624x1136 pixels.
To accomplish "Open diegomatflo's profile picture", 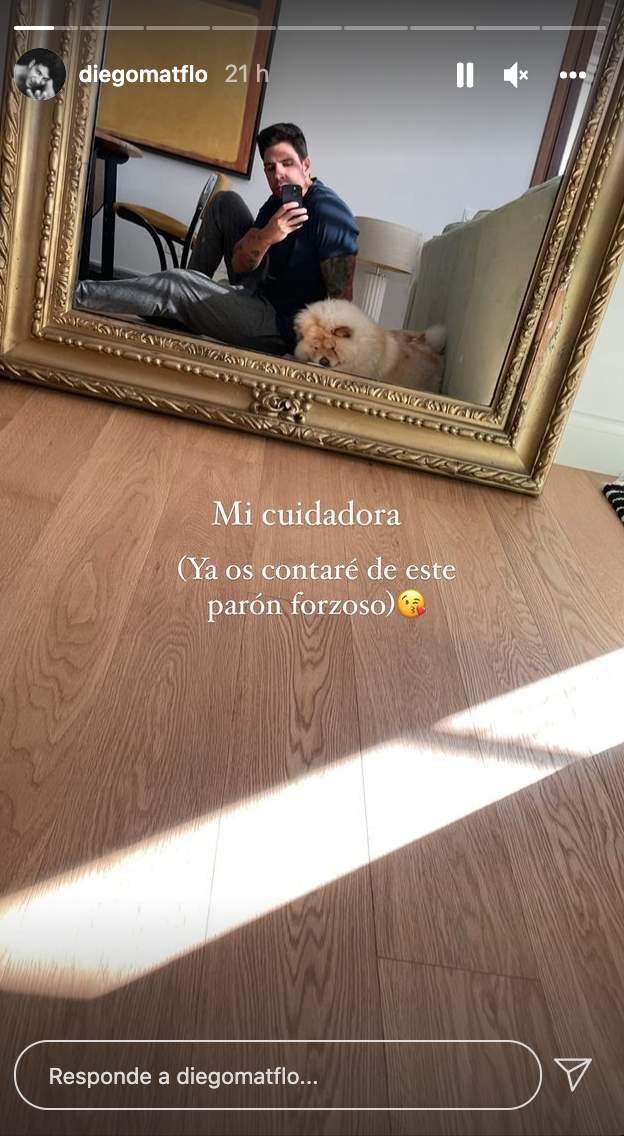I will click(40, 74).
